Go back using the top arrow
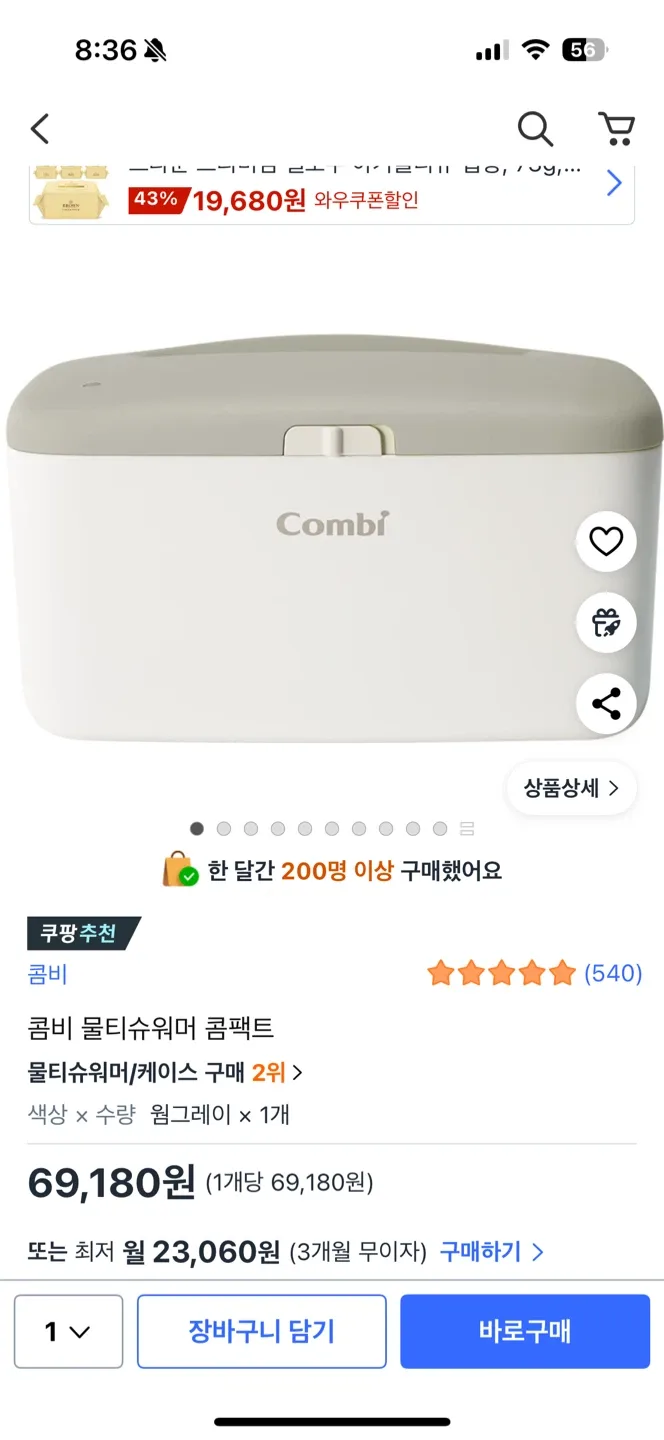The height and width of the screenshot is (1440, 664). pos(40,129)
